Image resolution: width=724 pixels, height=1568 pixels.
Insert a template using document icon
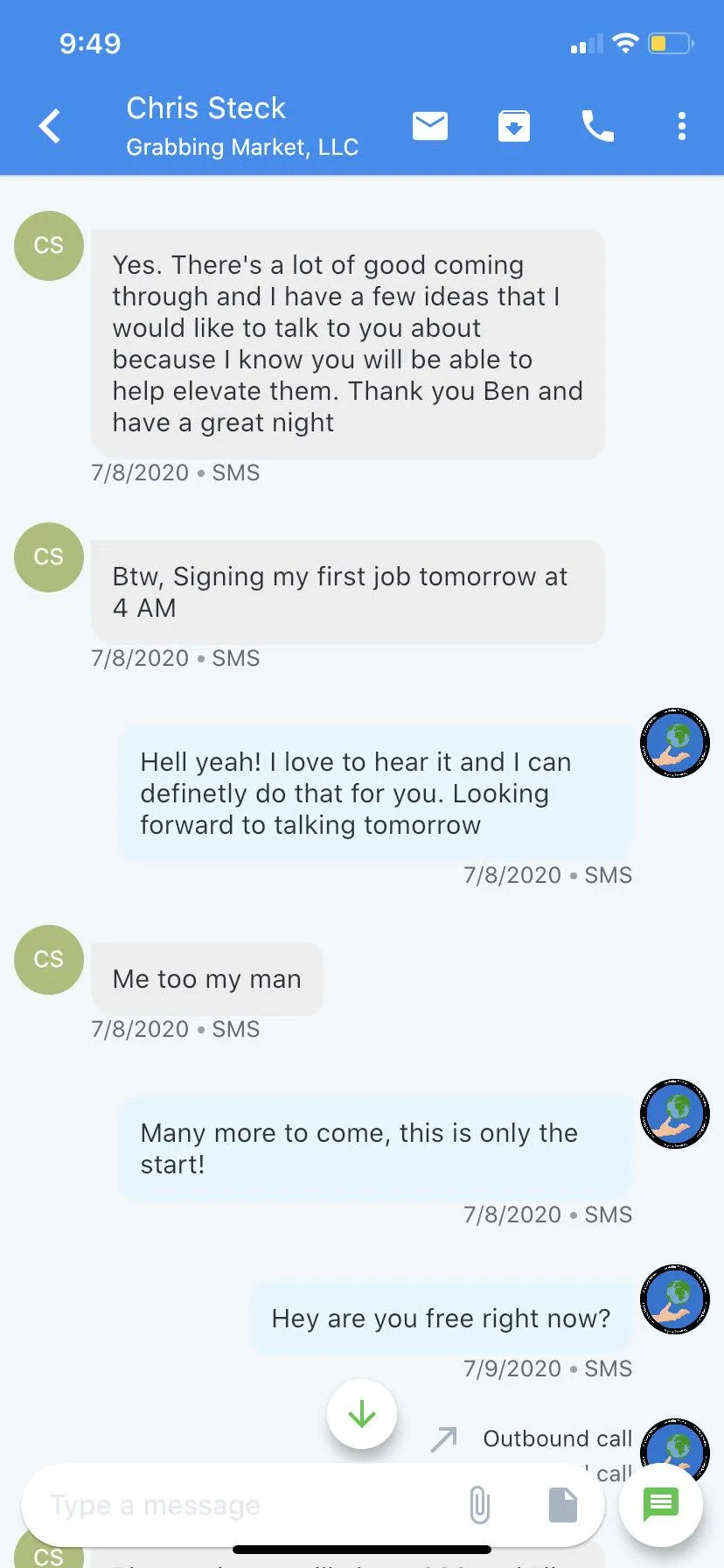point(563,1505)
